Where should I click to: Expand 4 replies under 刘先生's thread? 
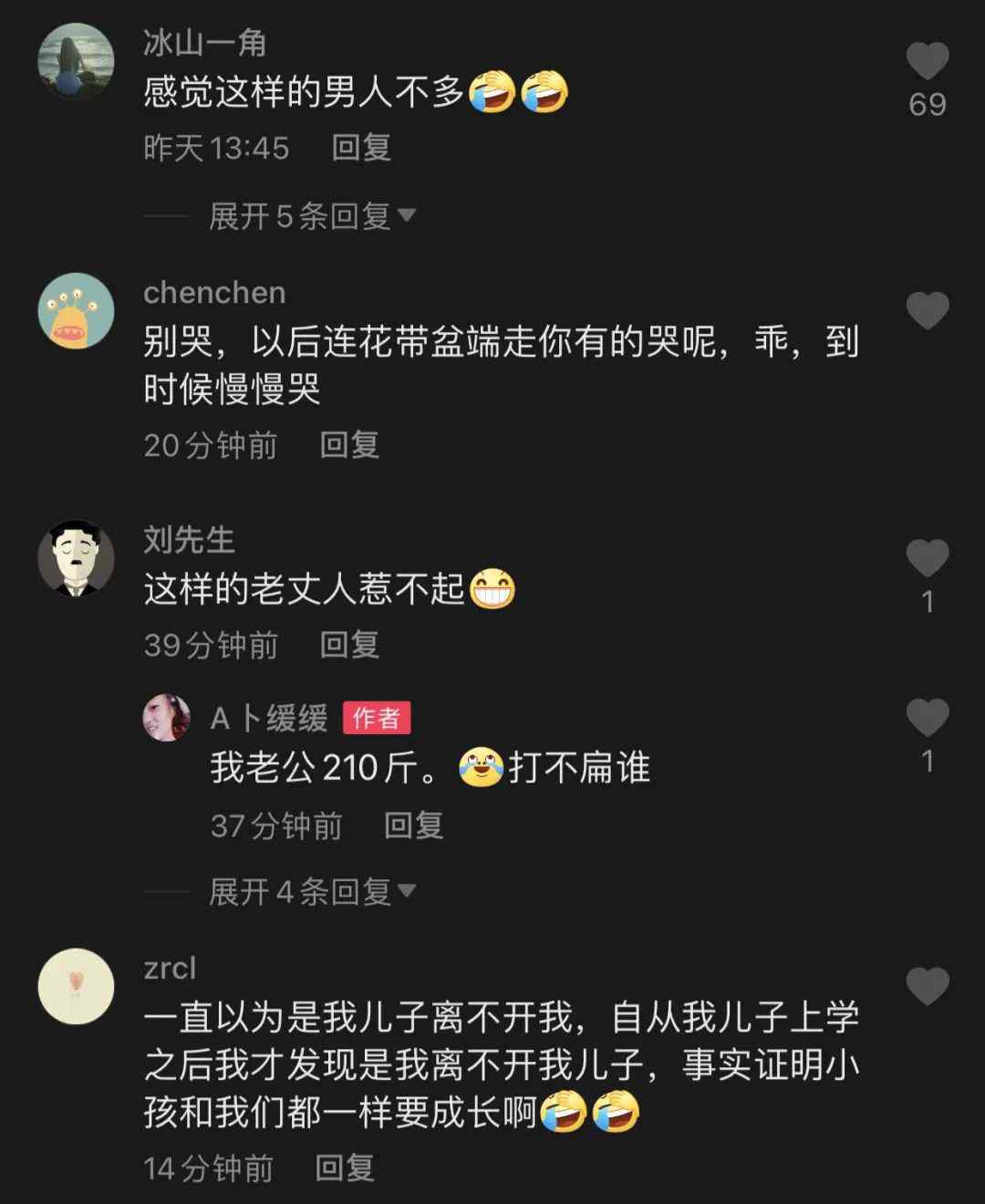[310, 891]
